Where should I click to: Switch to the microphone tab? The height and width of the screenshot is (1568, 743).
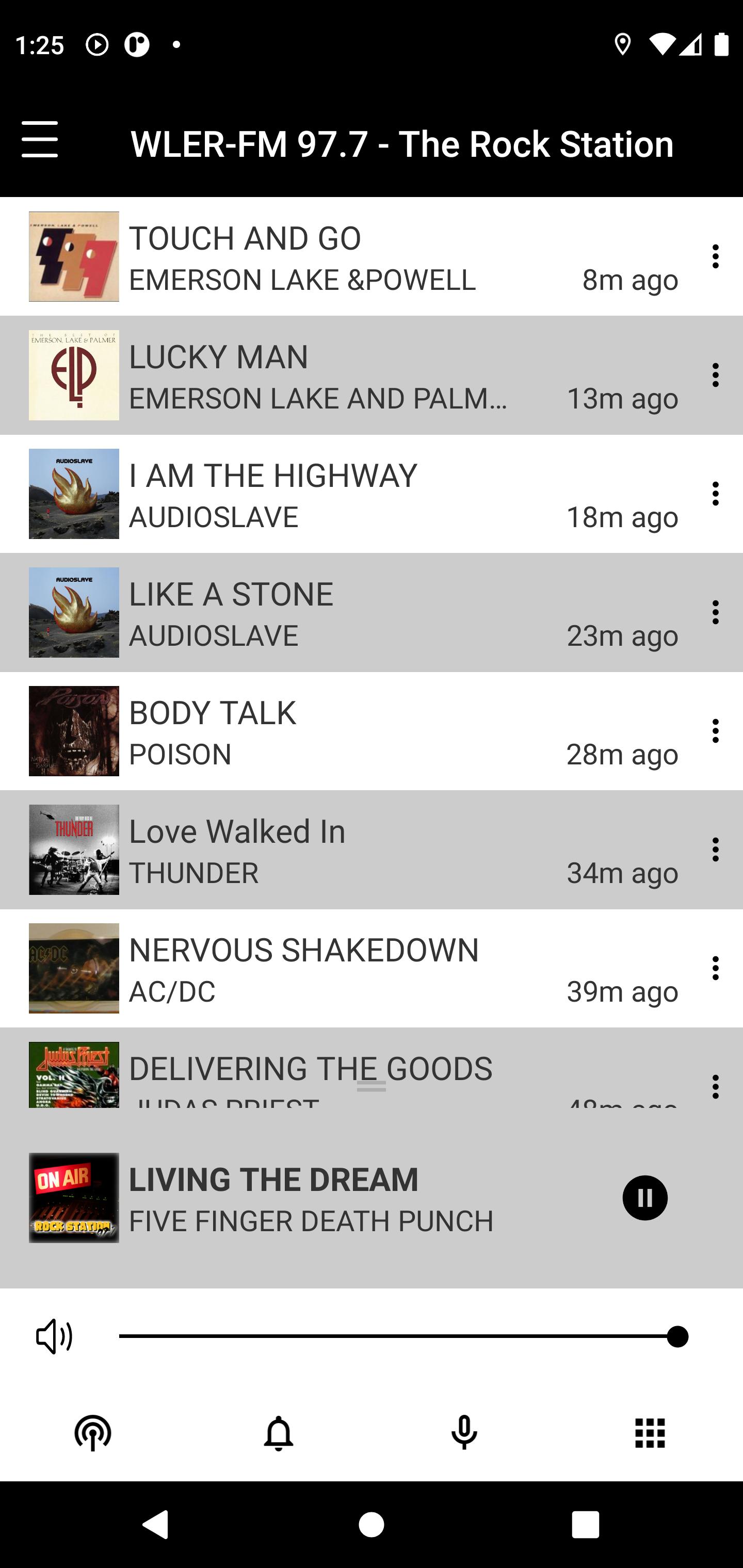(464, 1433)
